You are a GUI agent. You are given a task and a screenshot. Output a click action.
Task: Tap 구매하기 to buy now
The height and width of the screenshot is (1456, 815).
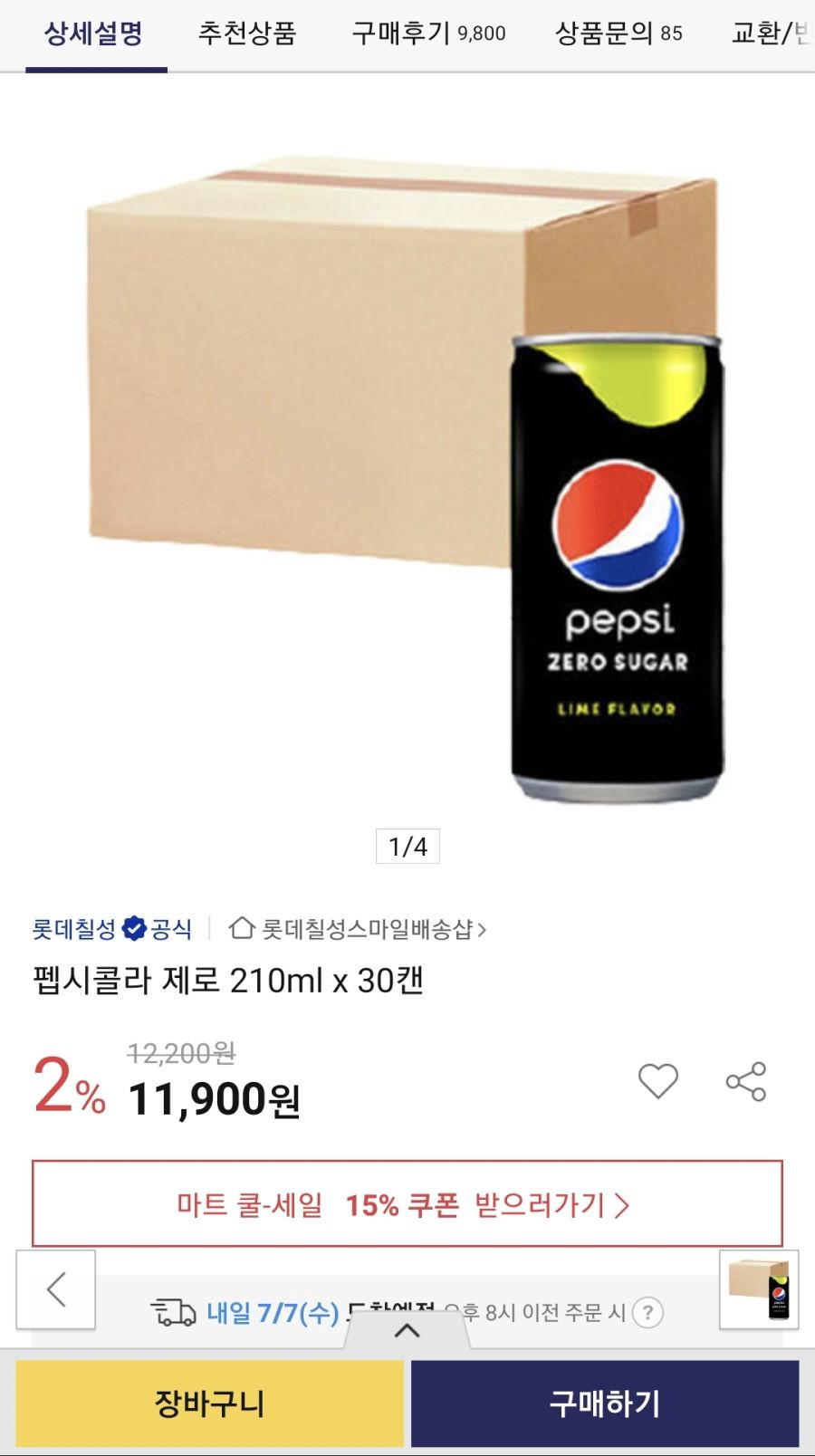pyautogui.click(x=605, y=1403)
